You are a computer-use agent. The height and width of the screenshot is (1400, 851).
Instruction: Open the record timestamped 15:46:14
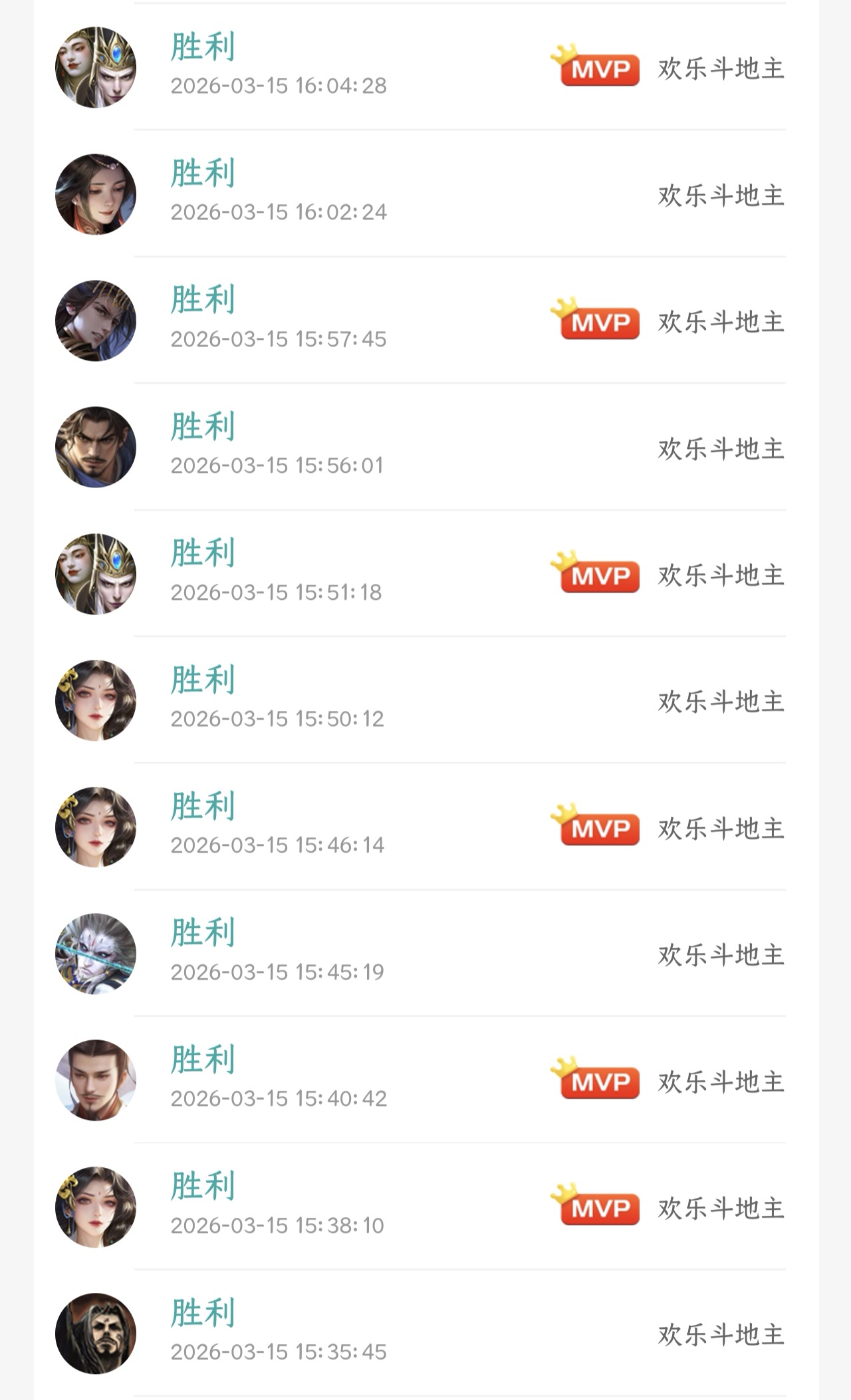click(425, 827)
